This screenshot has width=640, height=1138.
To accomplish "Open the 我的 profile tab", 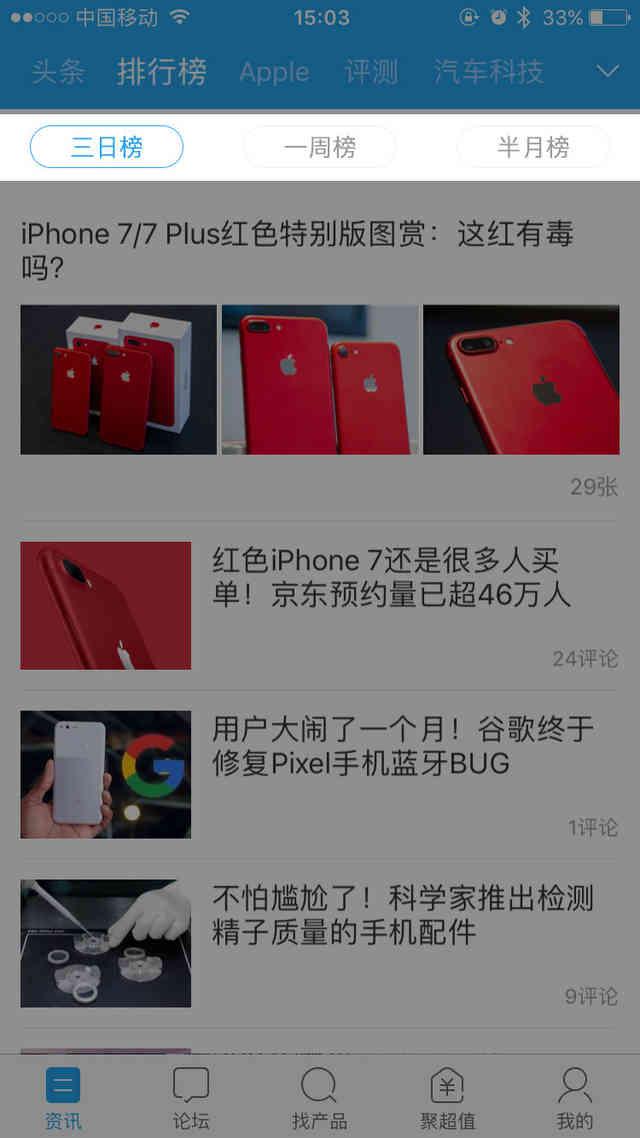I will click(x=575, y=1097).
